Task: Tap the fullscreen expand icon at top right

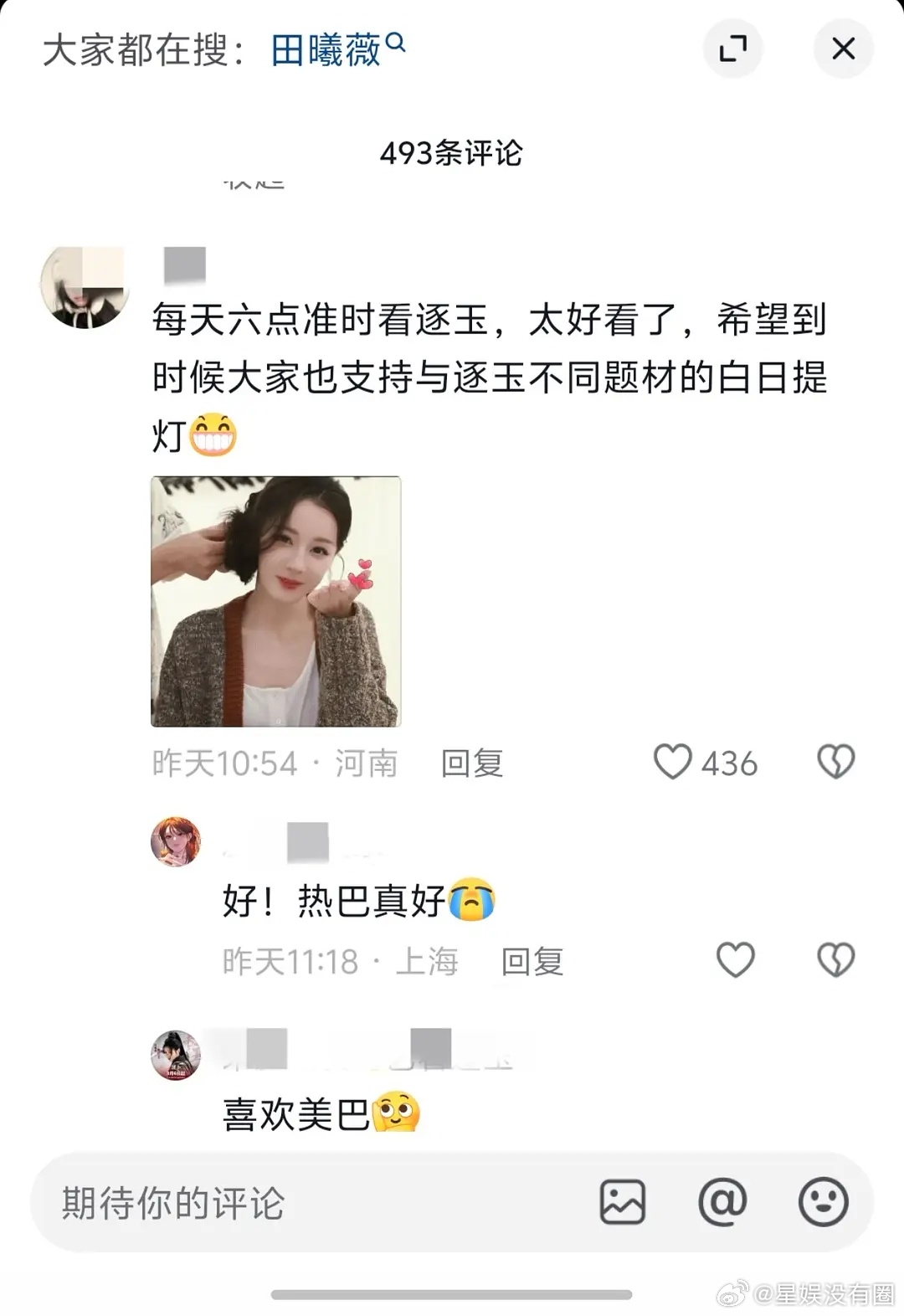Action: 734,49
